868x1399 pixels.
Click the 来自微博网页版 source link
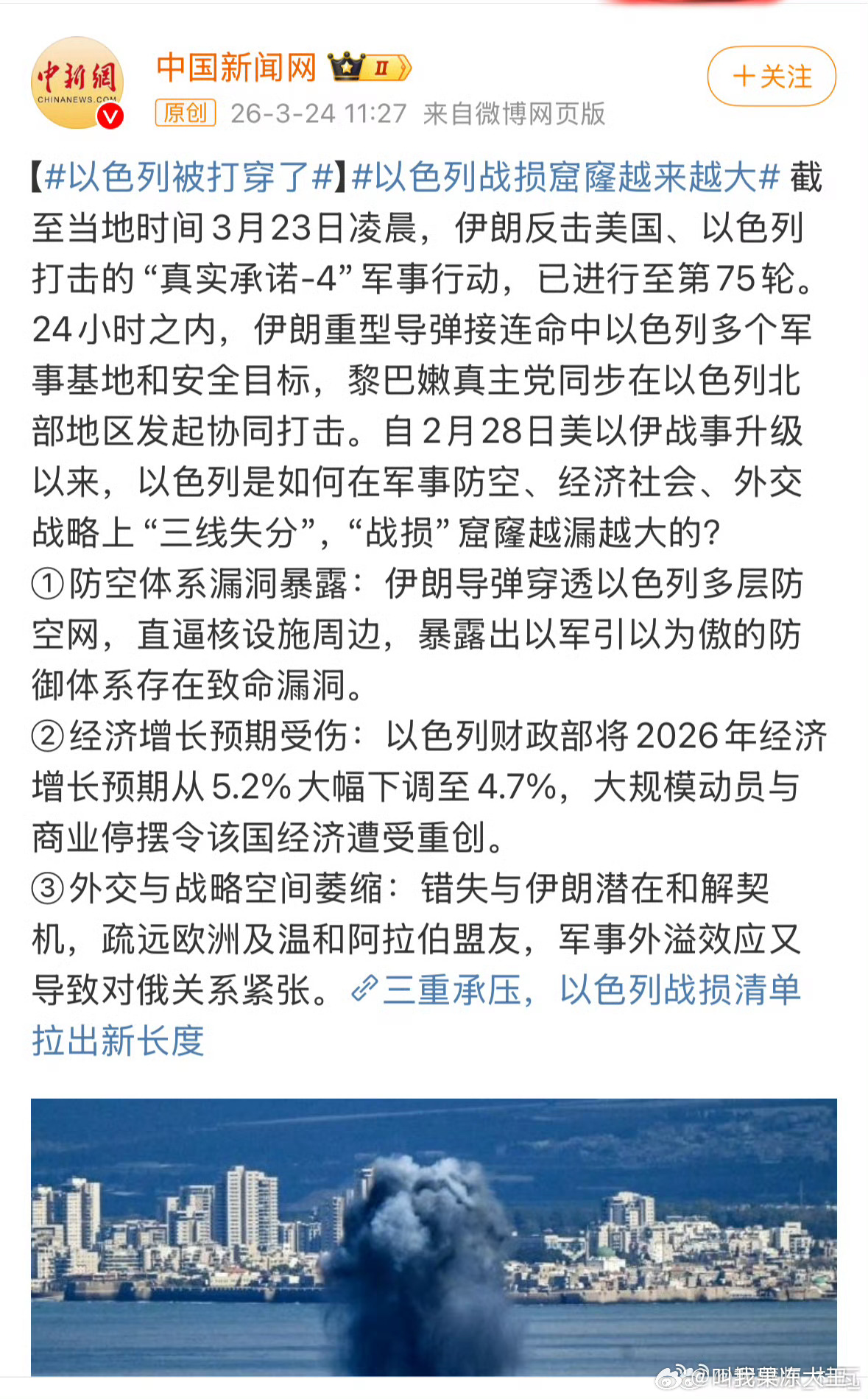(x=513, y=114)
